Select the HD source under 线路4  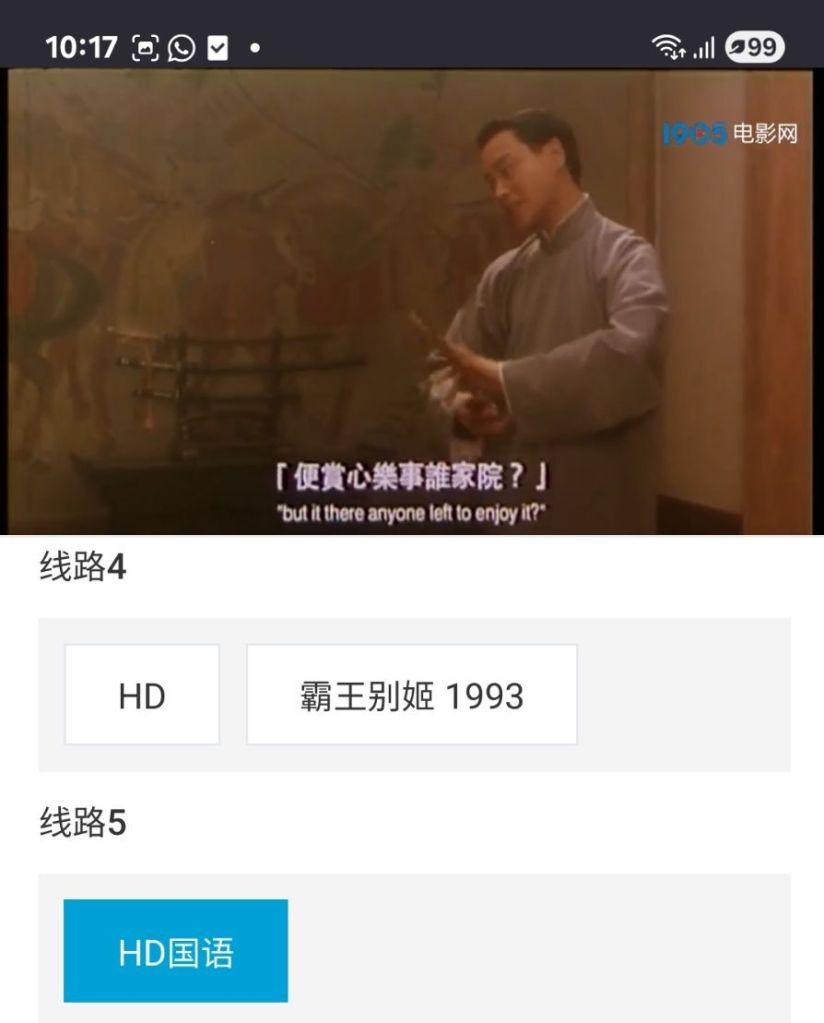142,695
